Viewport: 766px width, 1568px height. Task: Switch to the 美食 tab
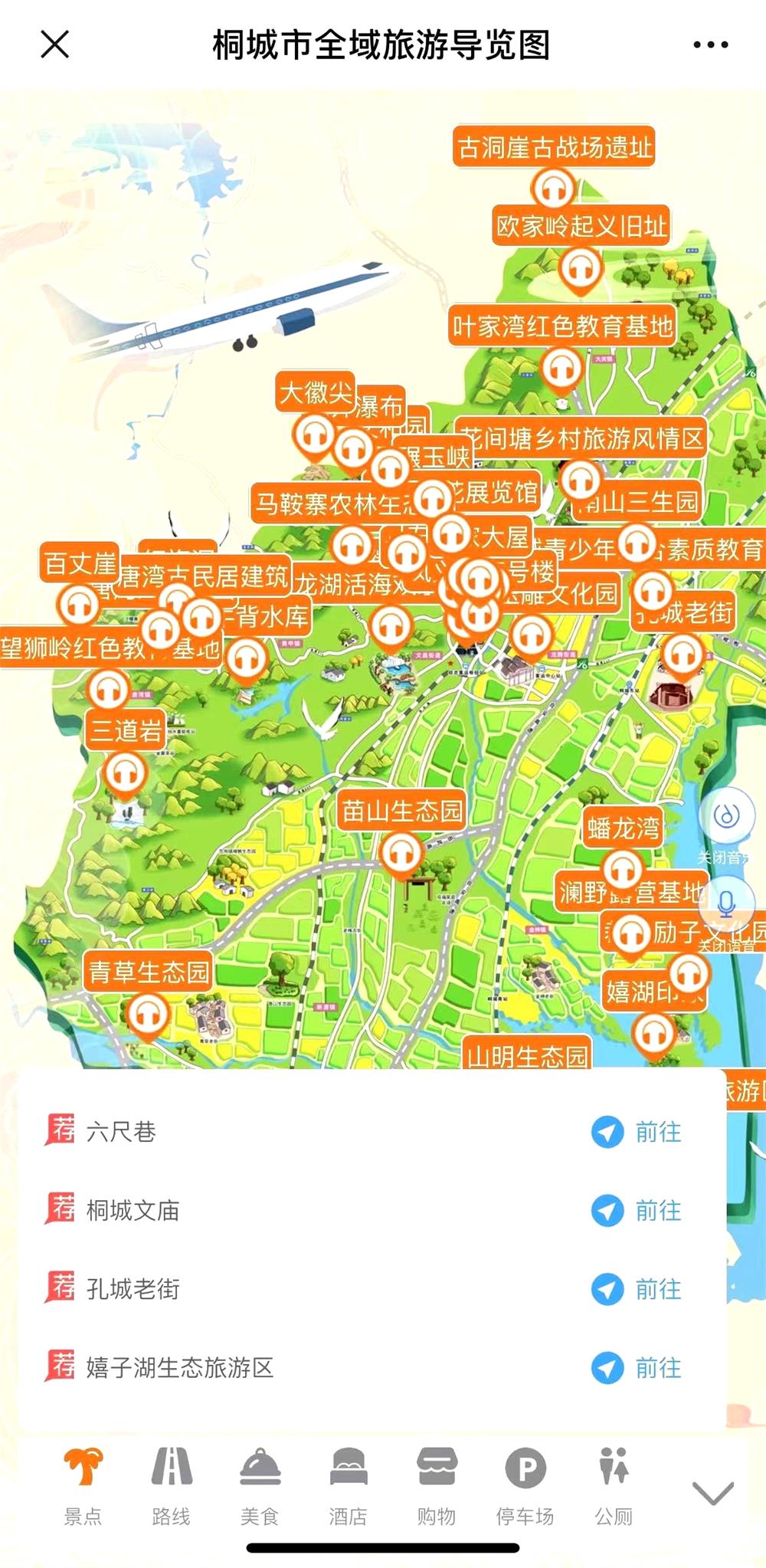click(260, 1486)
